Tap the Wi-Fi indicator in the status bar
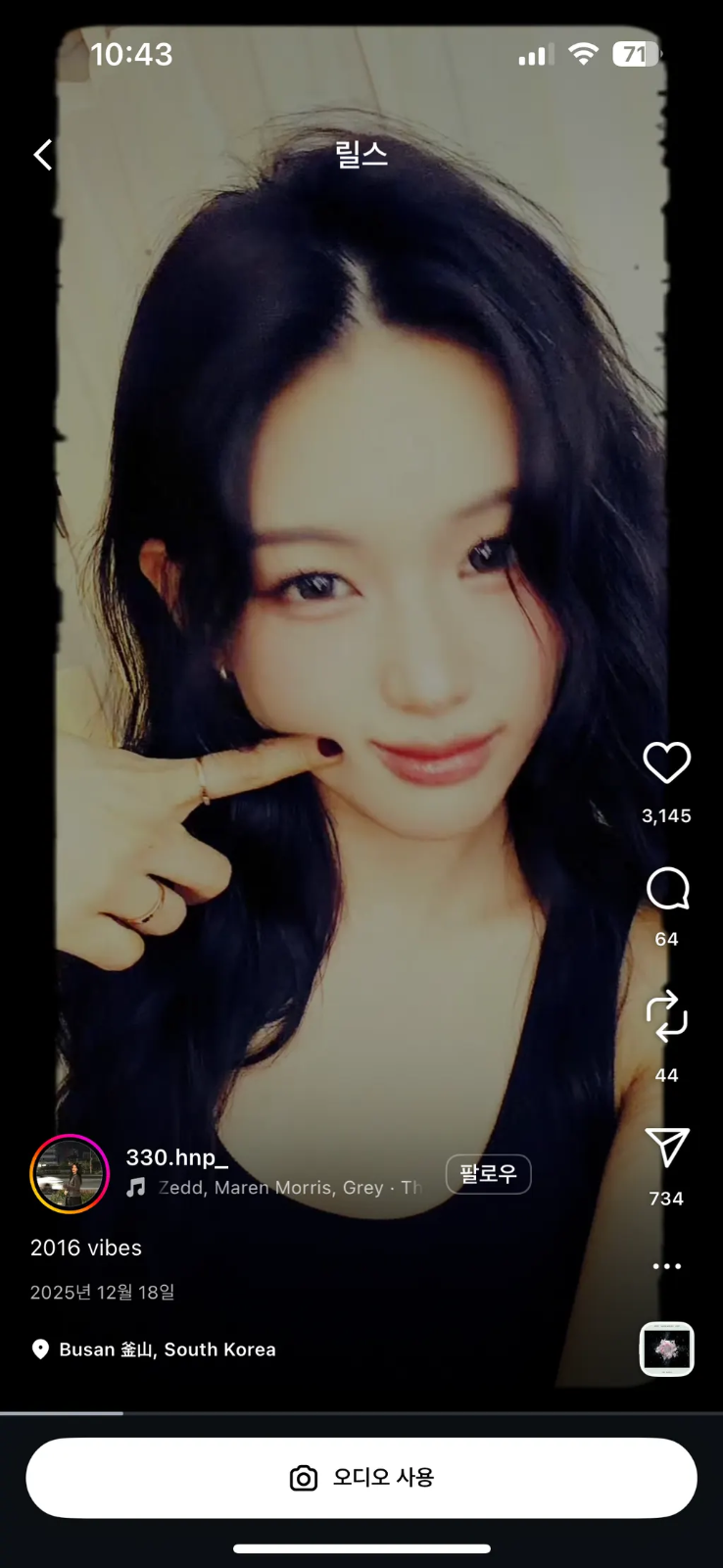723x1568 pixels. 584,55
